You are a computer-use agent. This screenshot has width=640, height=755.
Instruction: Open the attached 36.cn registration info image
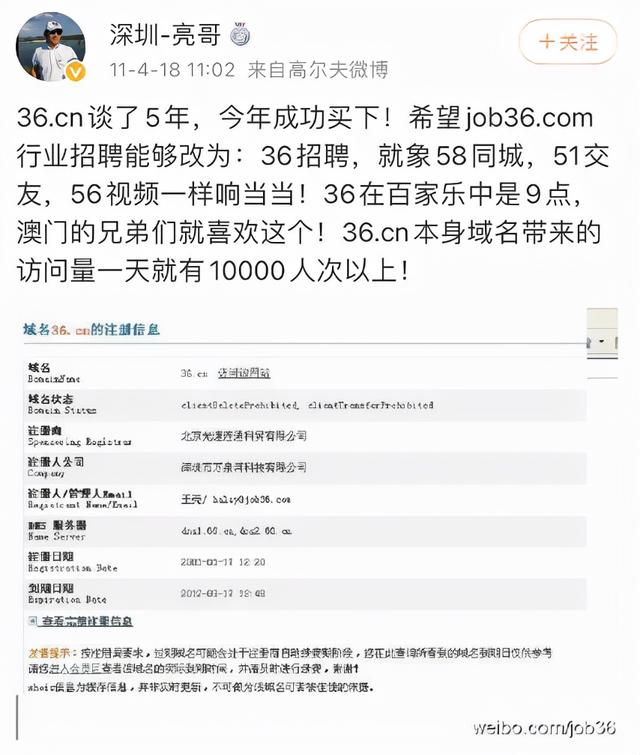[x=310, y=510]
